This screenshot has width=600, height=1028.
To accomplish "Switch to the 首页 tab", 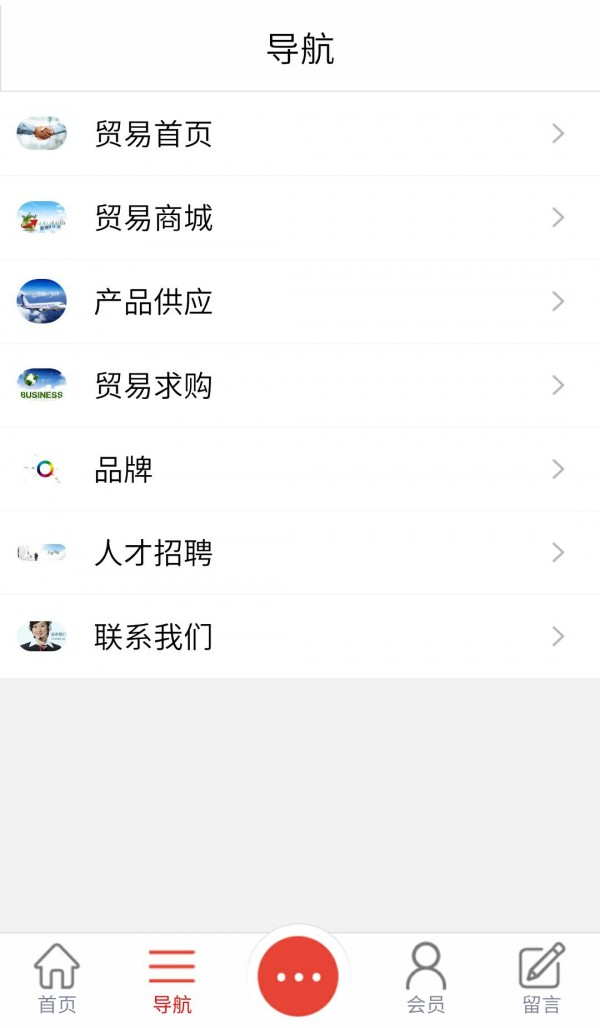I will pyautogui.click(x=57, y=978).
